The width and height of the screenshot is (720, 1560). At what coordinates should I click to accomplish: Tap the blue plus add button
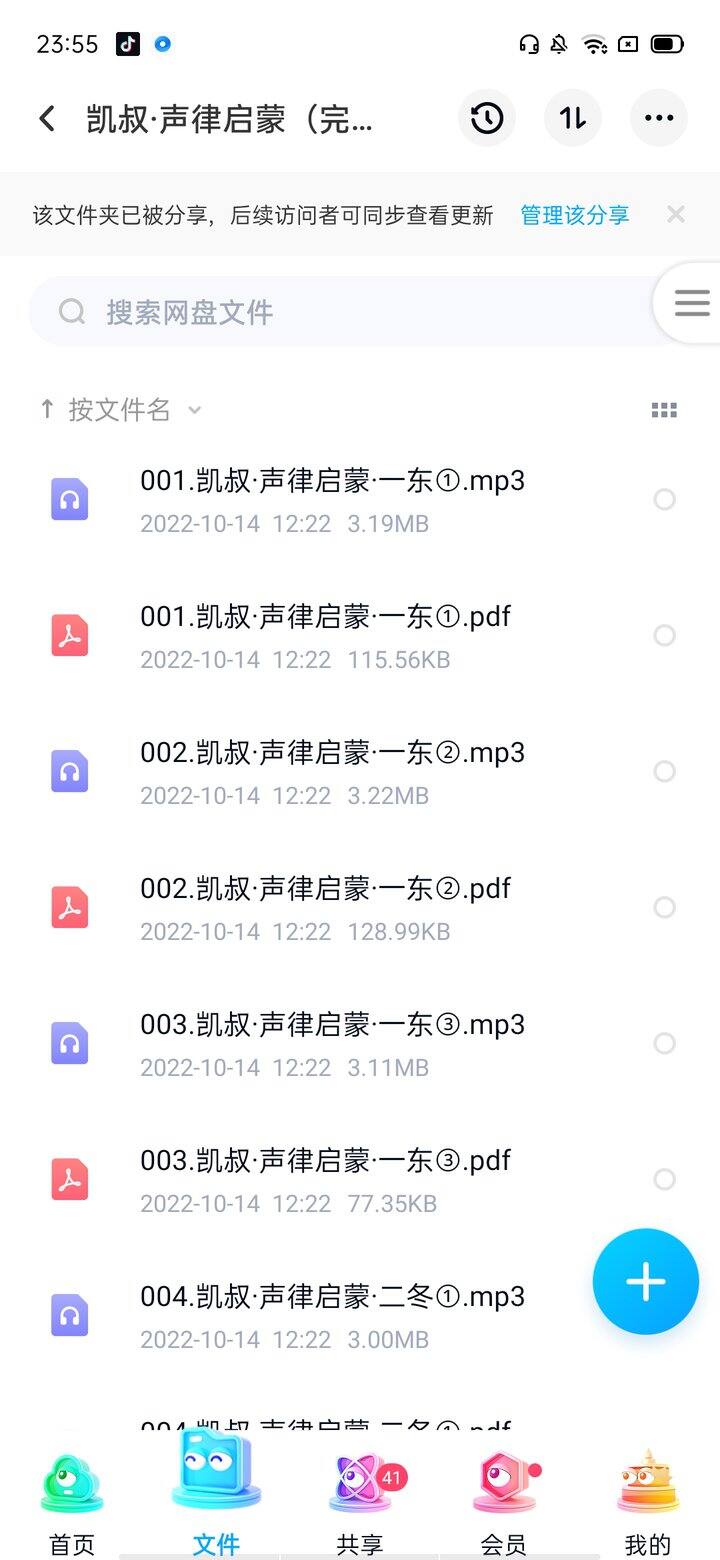coord(646,1281)
